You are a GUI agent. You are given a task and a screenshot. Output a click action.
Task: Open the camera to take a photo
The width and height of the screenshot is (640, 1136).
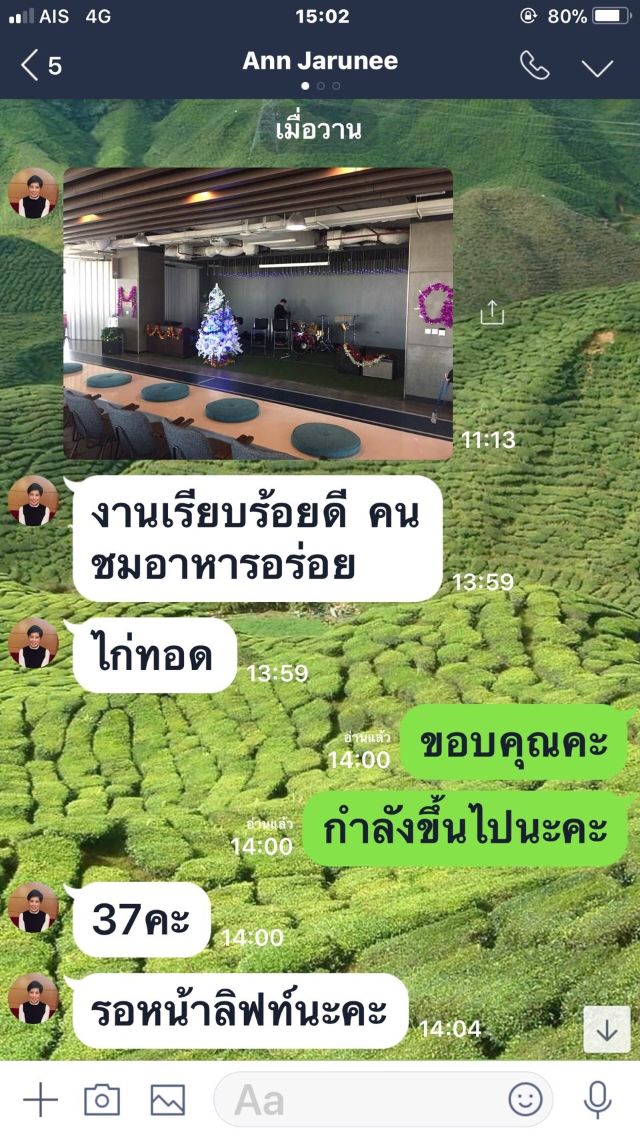(x=102, y=1100)
